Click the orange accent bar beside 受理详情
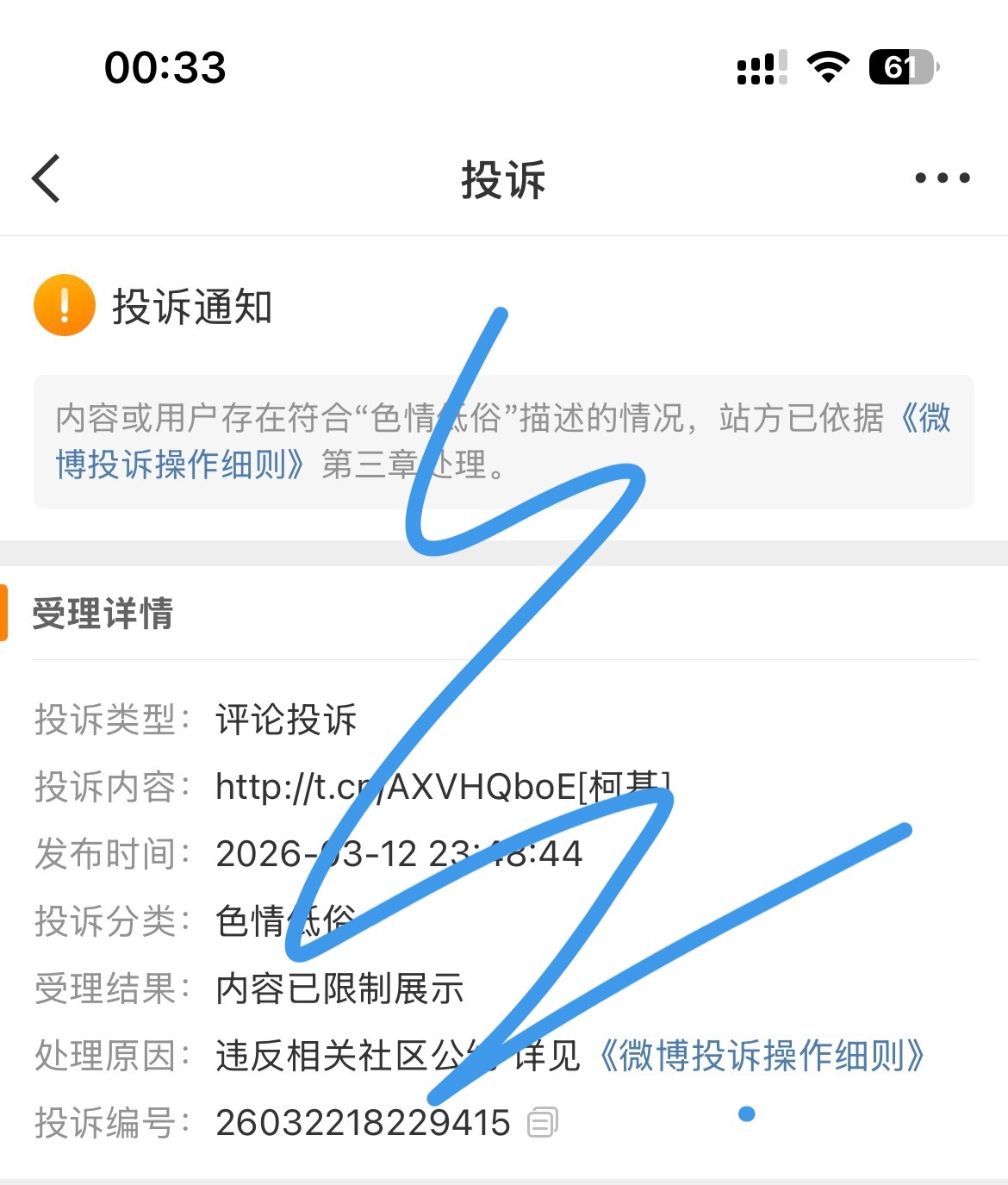 coord(4,614)
